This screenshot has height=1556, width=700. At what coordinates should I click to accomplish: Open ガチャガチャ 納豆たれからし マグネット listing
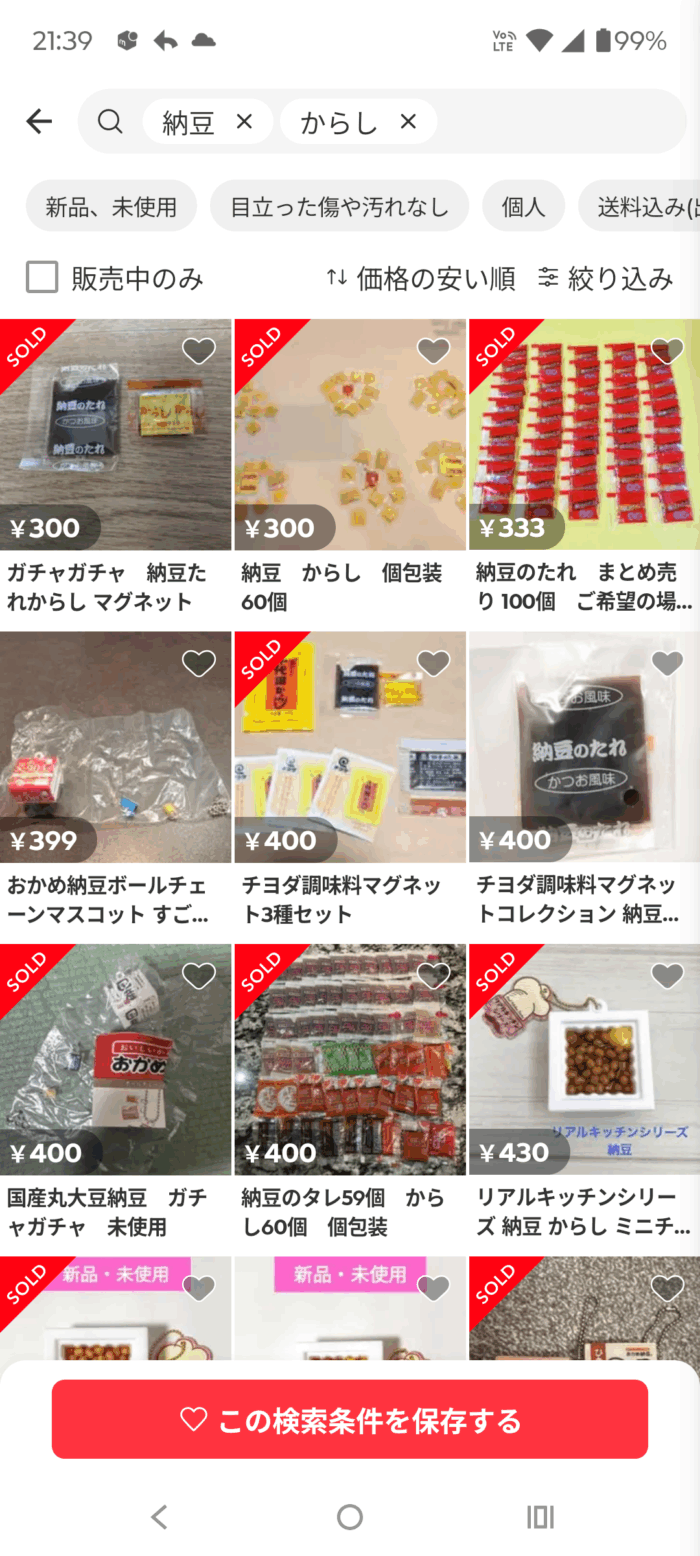[x=115, y=435]
